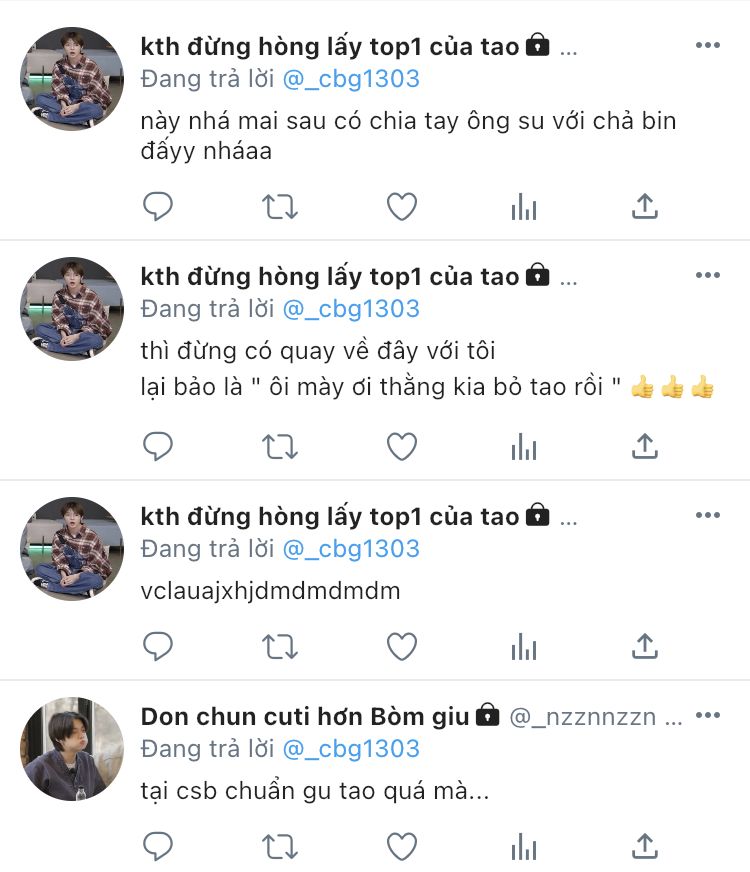Open more options on Don chun cuti's tweet
The image size is (750, 872).
pos(707,715)
